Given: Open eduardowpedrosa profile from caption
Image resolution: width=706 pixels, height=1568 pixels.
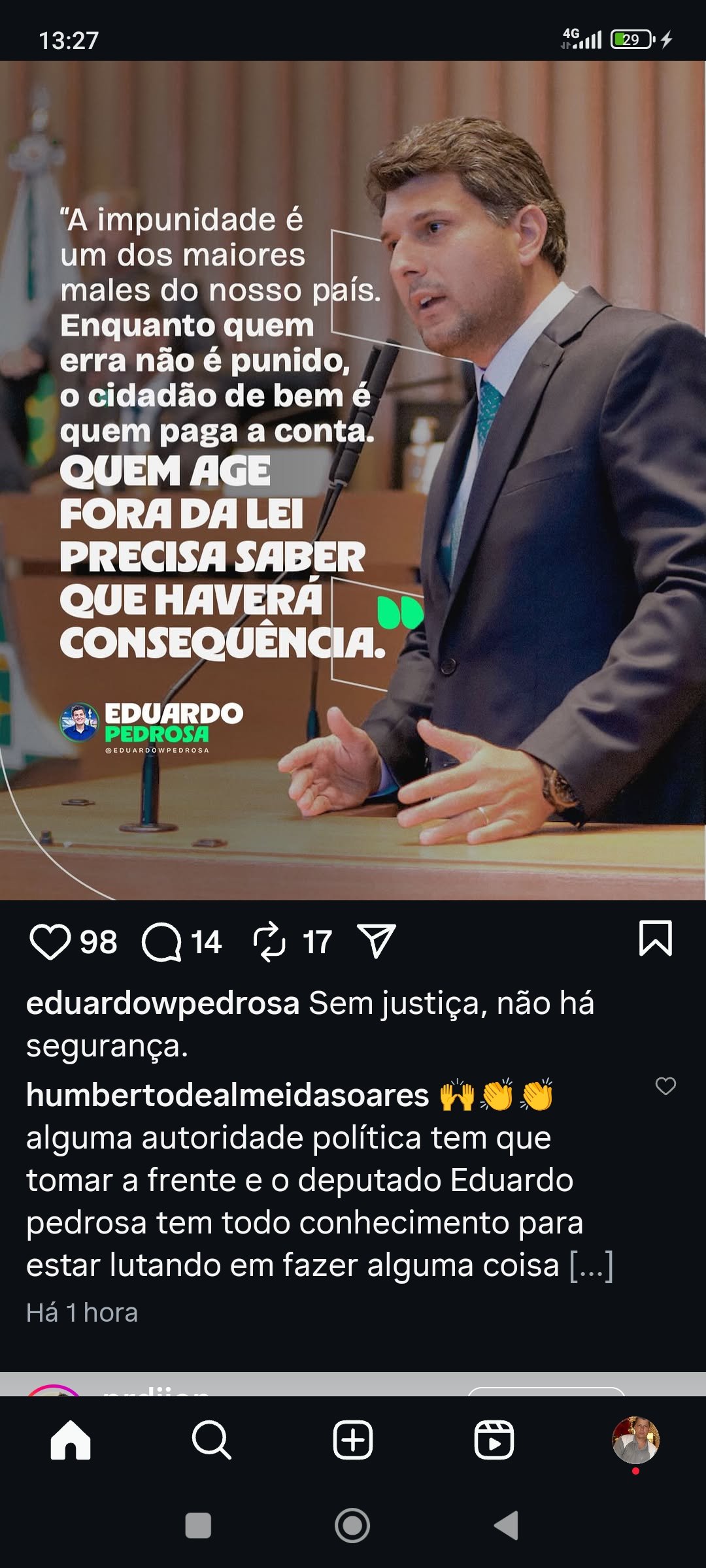Looking at the screenshot, I should click(162, 1003).
